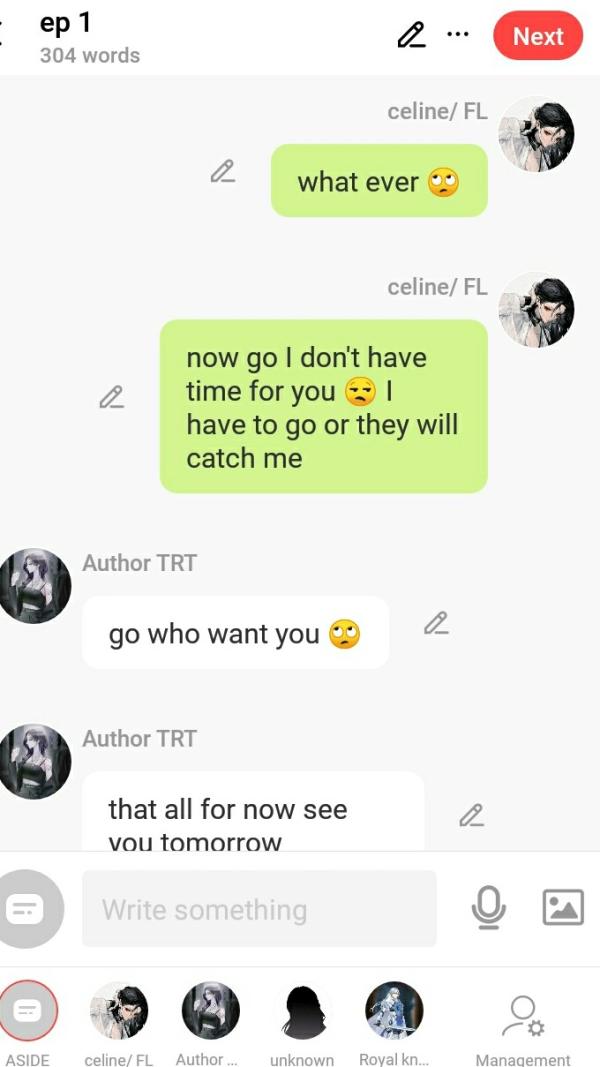Edit the 'that all for now' message
The height and width of the screenshot is (1067, 600).
[471, 815]
